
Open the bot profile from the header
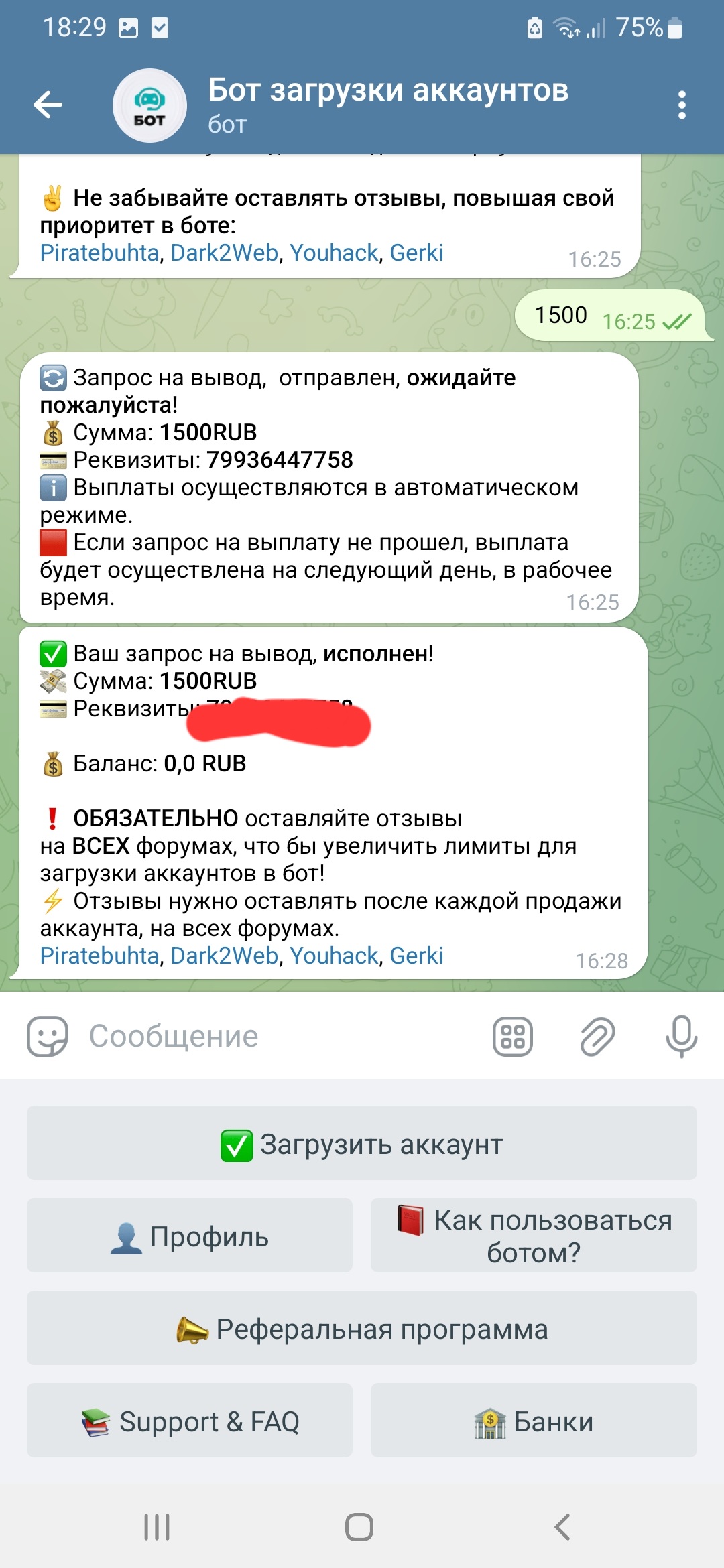[x=387, y=105]
